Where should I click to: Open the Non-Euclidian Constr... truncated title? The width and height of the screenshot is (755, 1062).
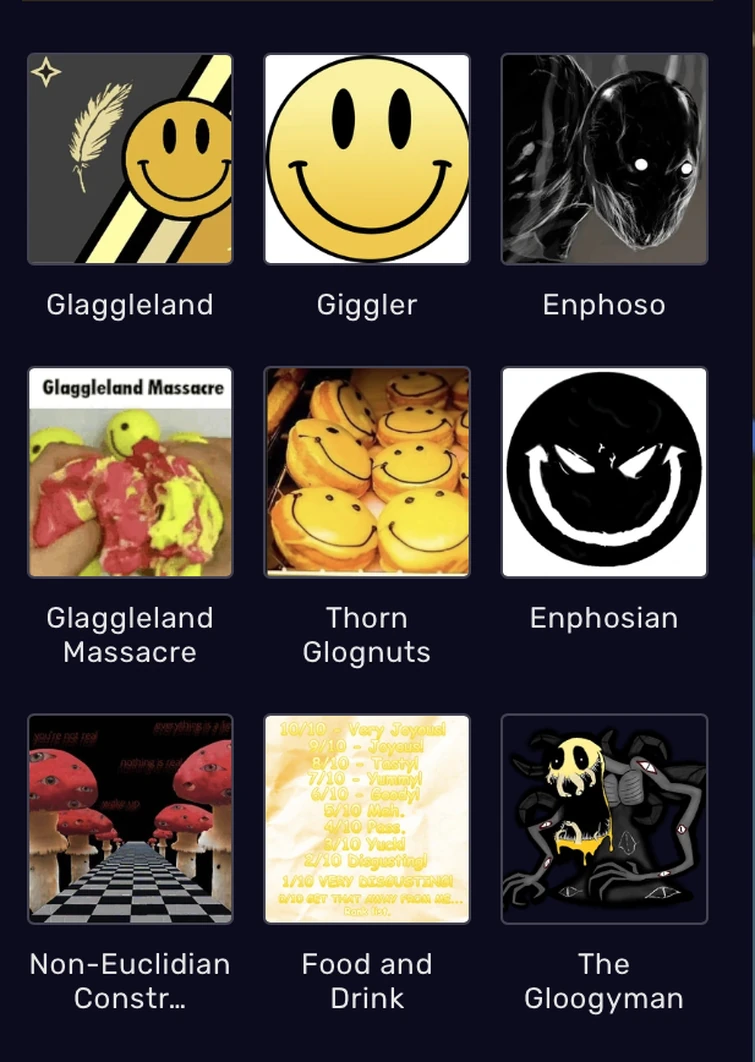130,980
